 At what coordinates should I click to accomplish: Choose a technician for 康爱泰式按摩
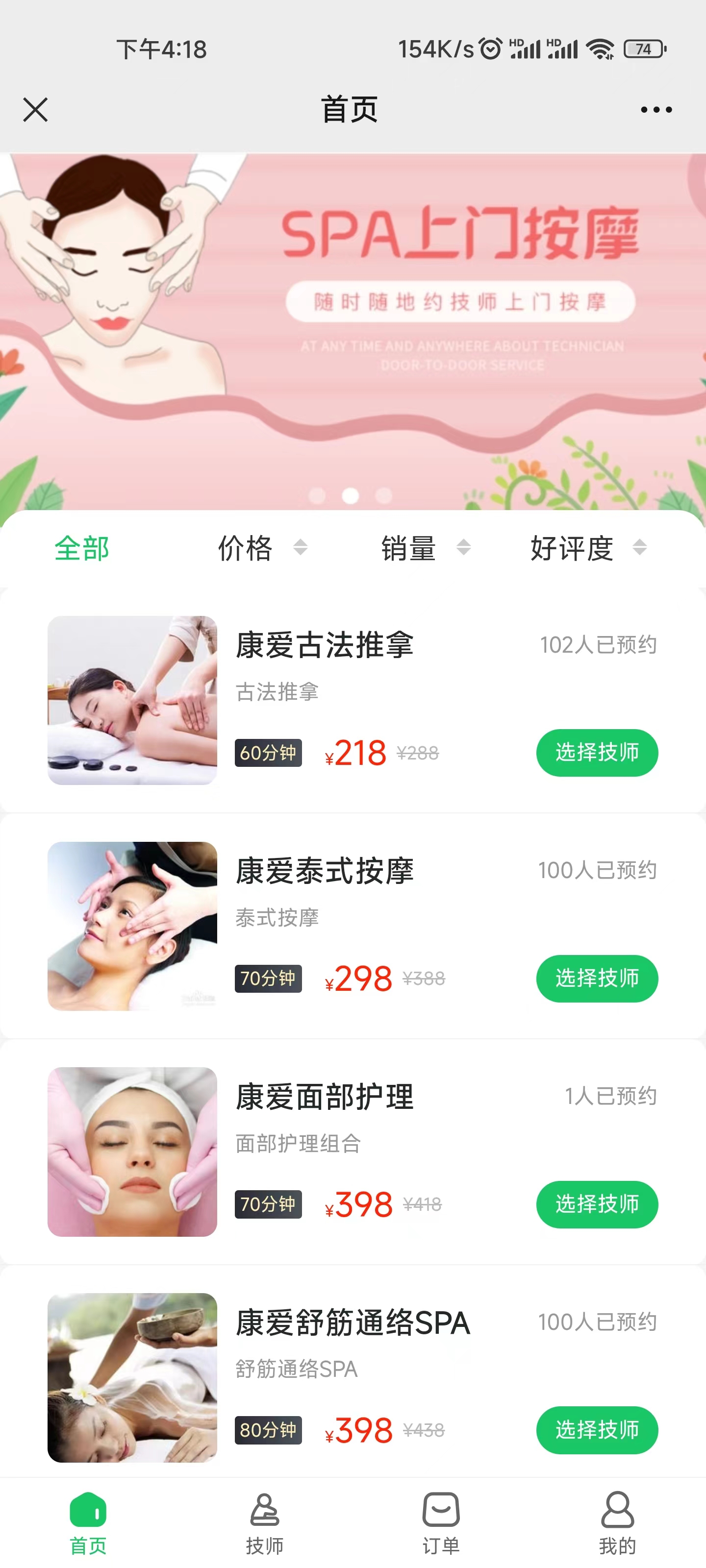pyautogui.click(x=596, y=978)
